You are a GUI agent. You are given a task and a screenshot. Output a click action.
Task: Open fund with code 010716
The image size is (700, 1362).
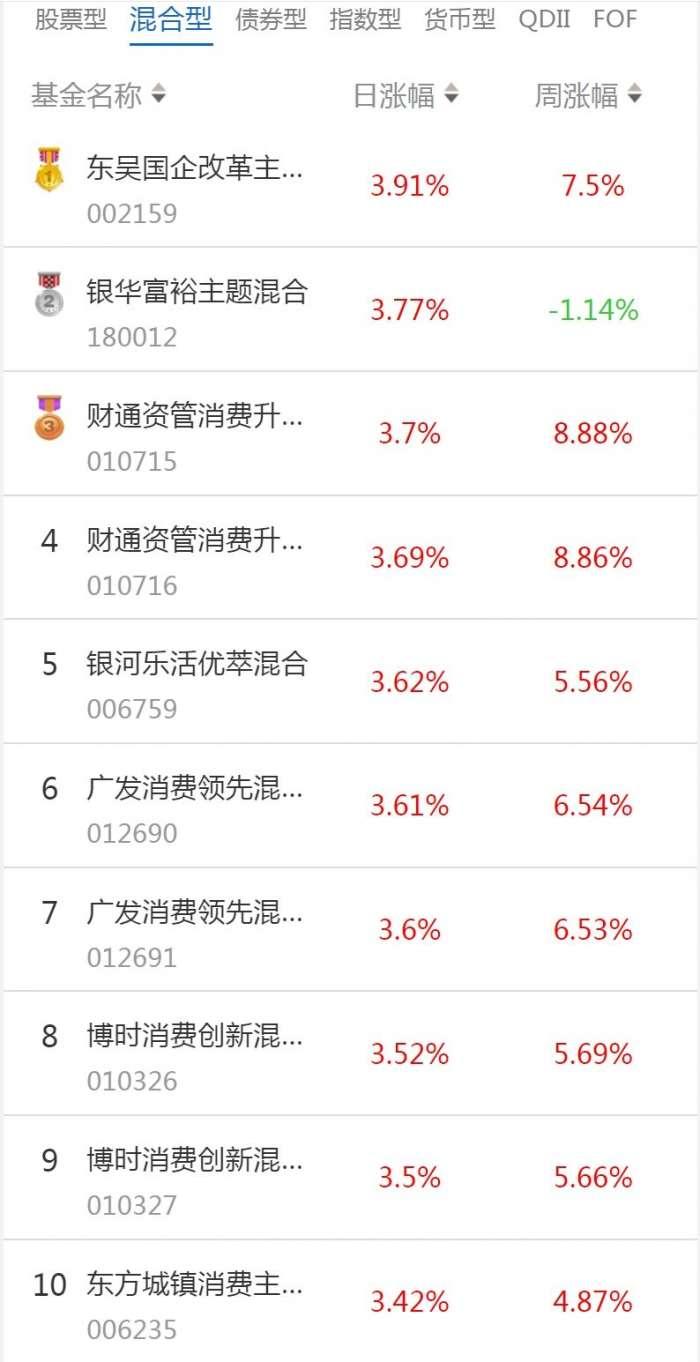194,558
